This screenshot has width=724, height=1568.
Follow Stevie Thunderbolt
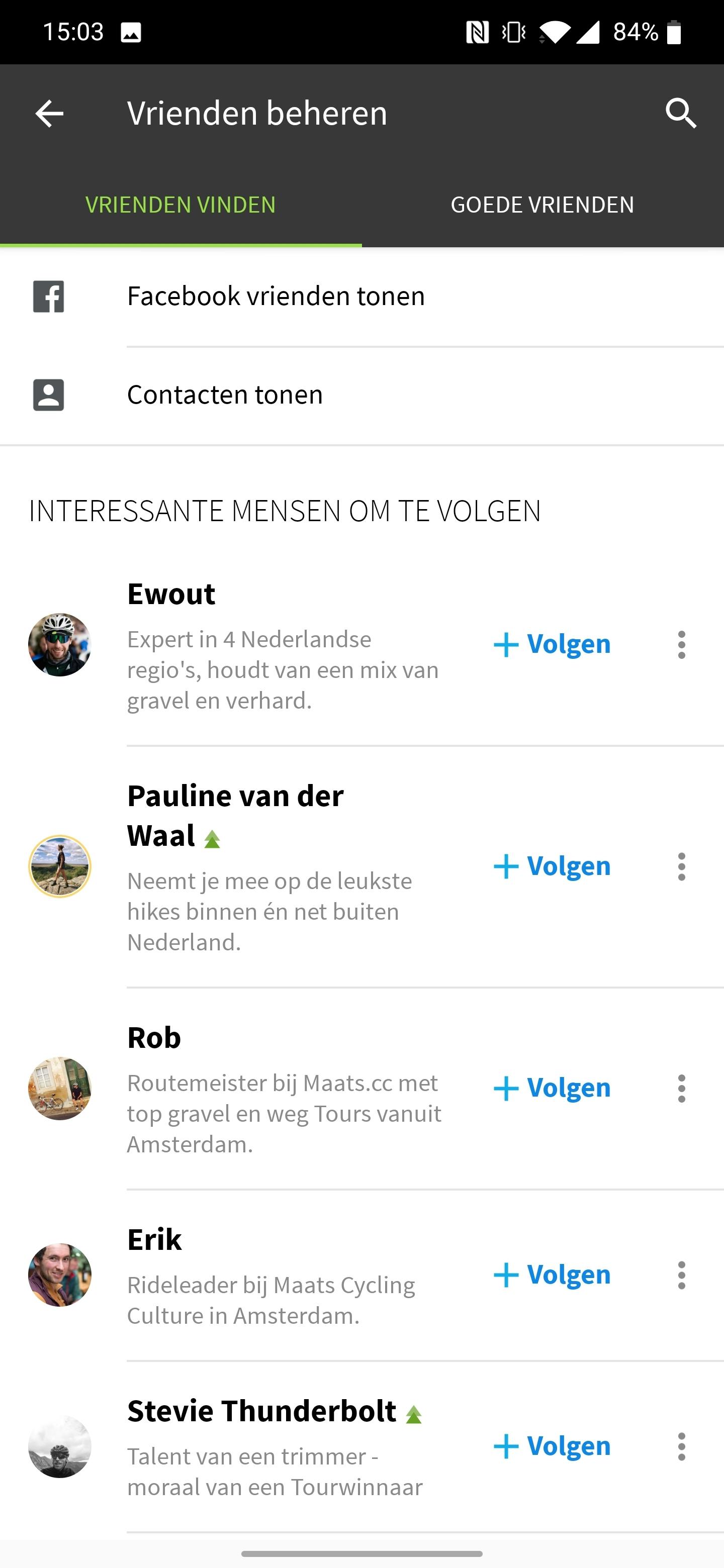[552, 1446]
